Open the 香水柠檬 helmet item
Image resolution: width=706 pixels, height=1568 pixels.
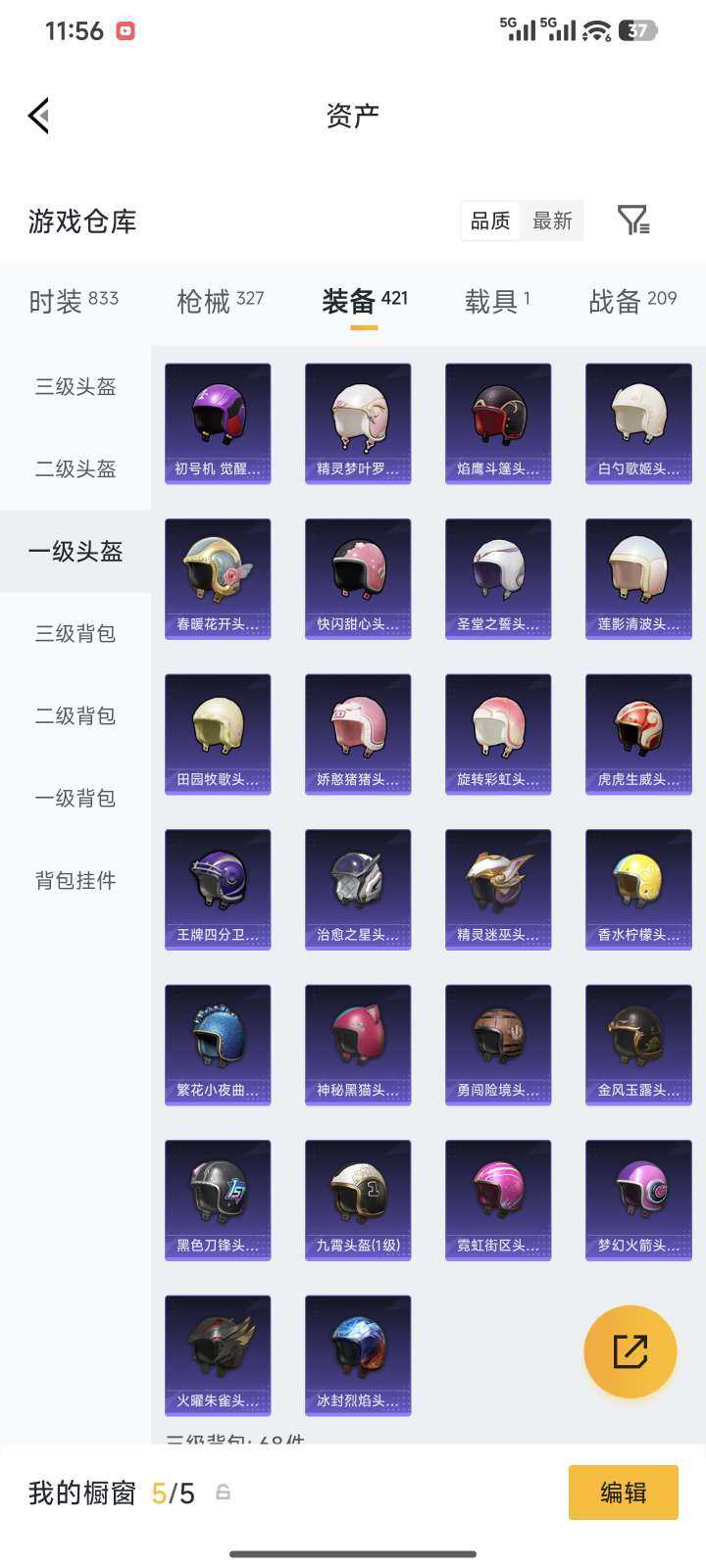[638, 889]
